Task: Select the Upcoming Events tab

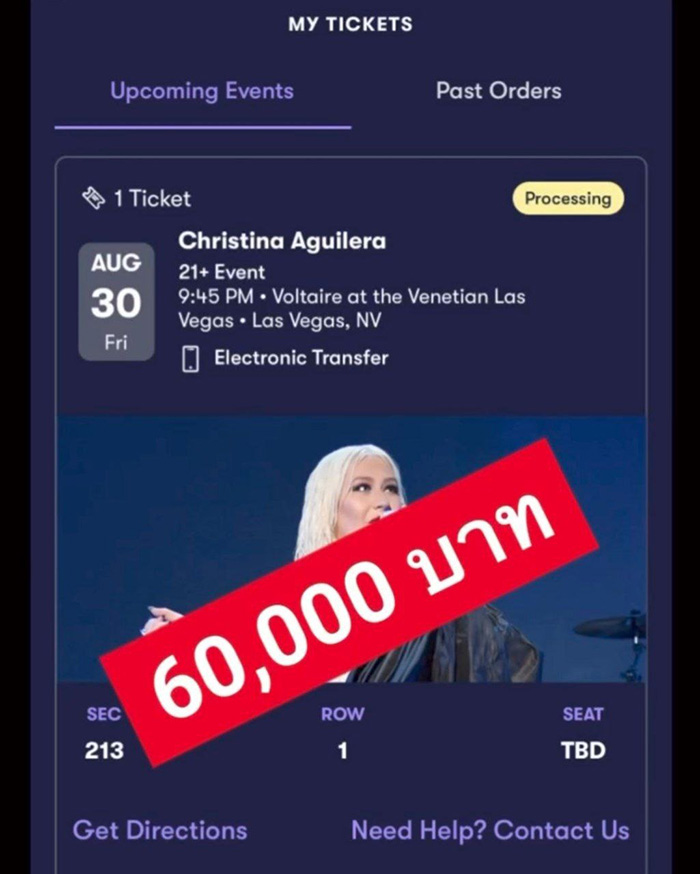Action: [x=202, y=91]
